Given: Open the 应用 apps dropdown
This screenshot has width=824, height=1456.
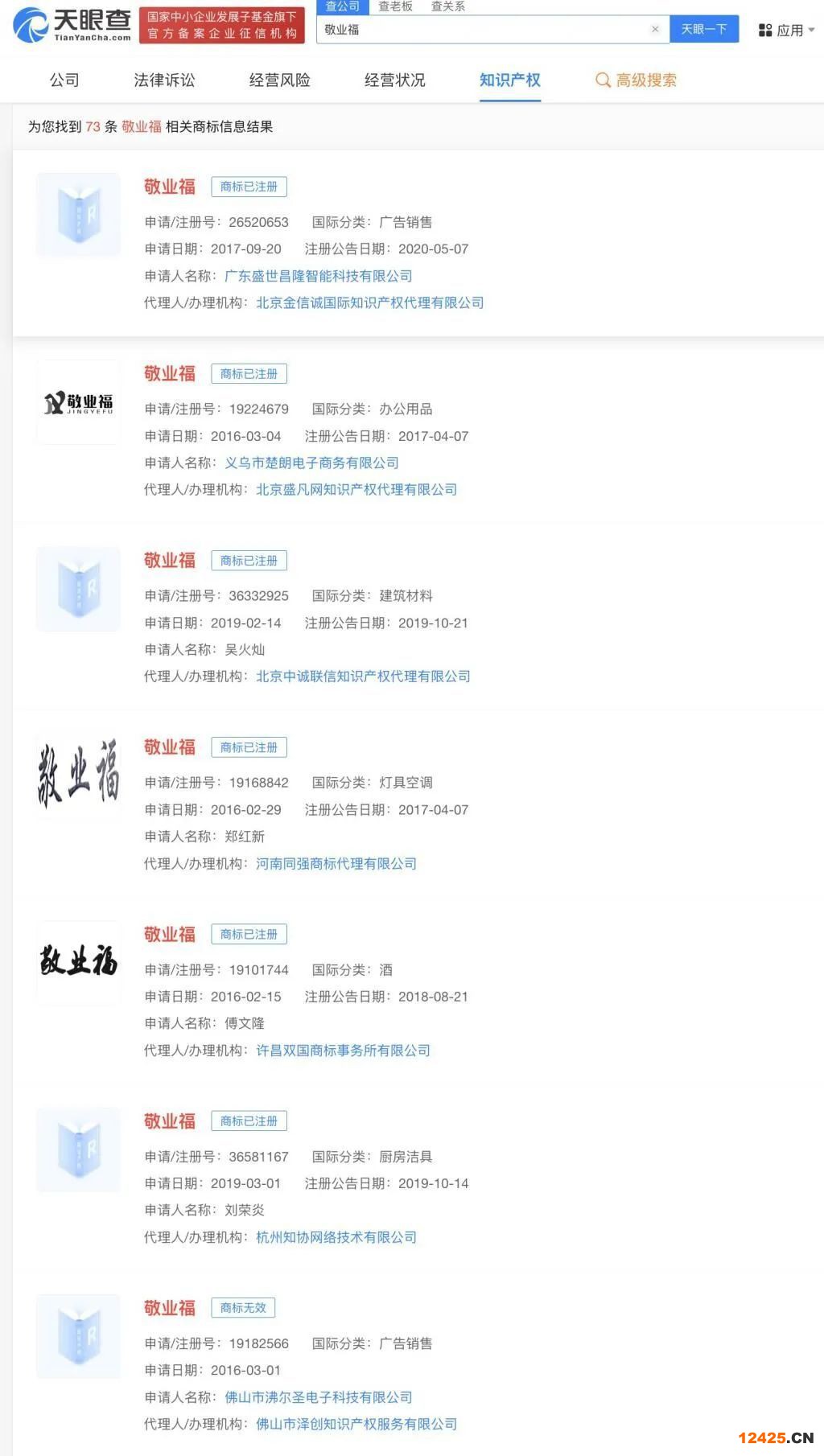Looking at the screenshot, I should (x=787, y=30).
